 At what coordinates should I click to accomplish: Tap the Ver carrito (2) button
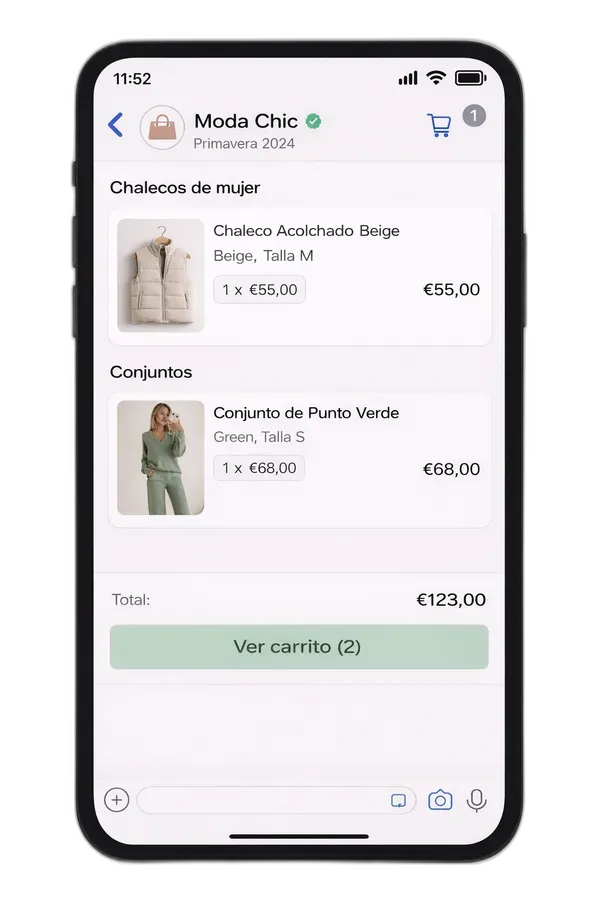[299, 647]
